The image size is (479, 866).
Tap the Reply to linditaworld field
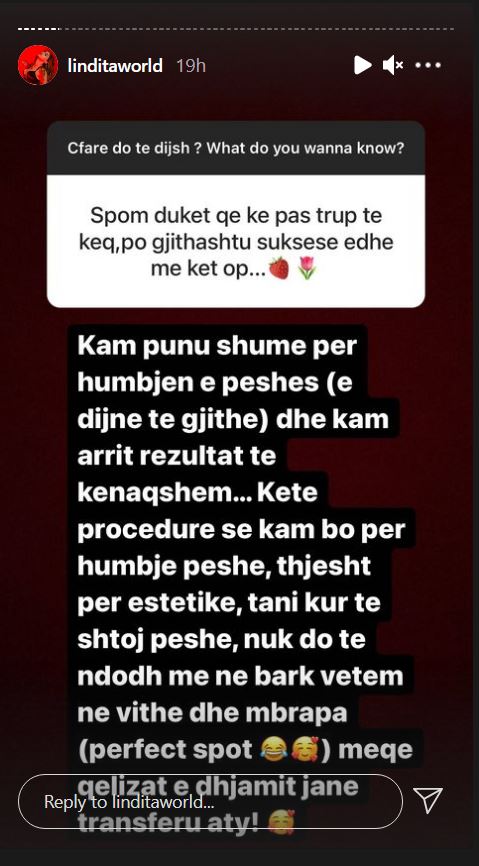tap(210, 801)
